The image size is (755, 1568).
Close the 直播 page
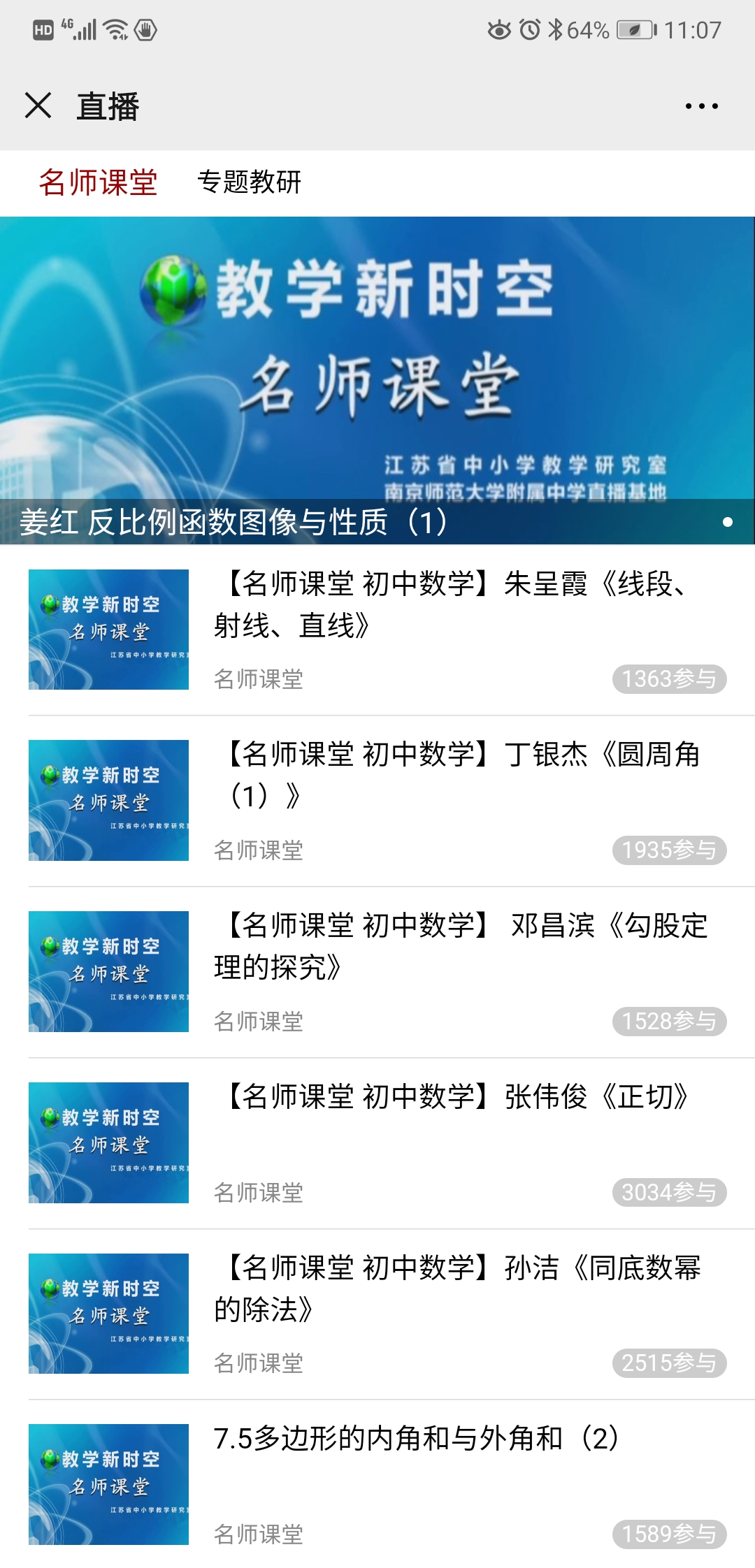[38, 106]
